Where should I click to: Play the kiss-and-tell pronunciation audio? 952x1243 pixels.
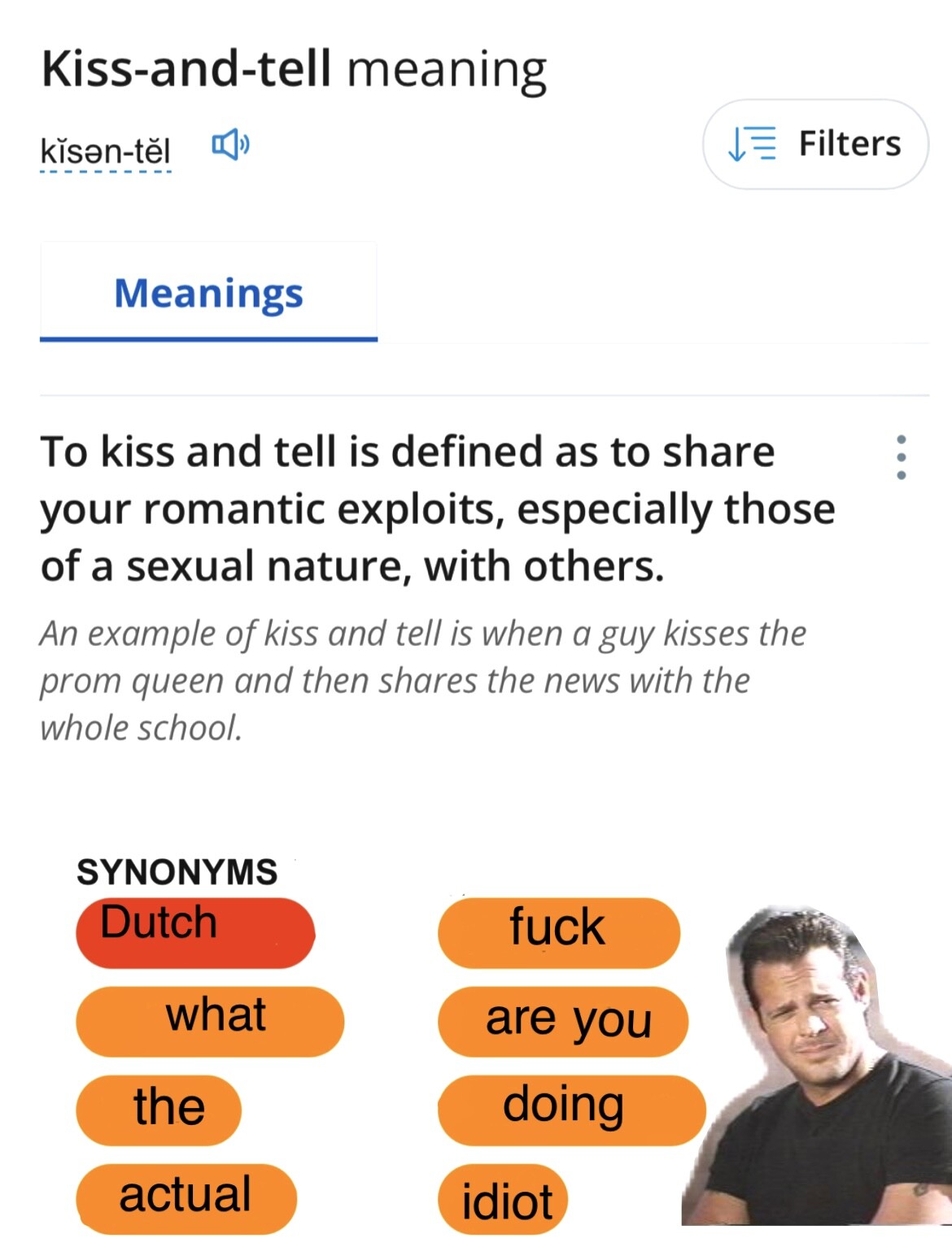coord(230,145)
